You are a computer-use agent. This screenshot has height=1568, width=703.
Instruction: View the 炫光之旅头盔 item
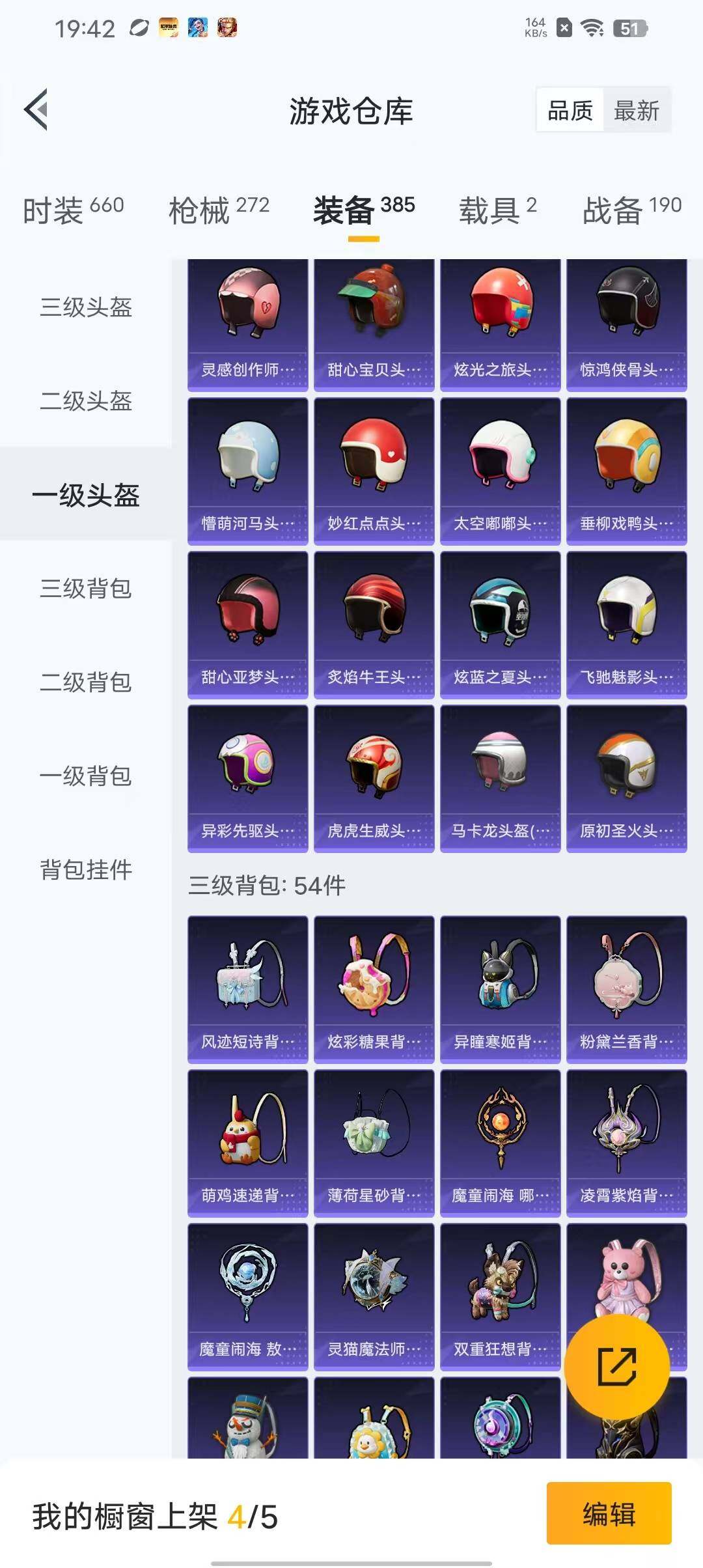[500, 319]
